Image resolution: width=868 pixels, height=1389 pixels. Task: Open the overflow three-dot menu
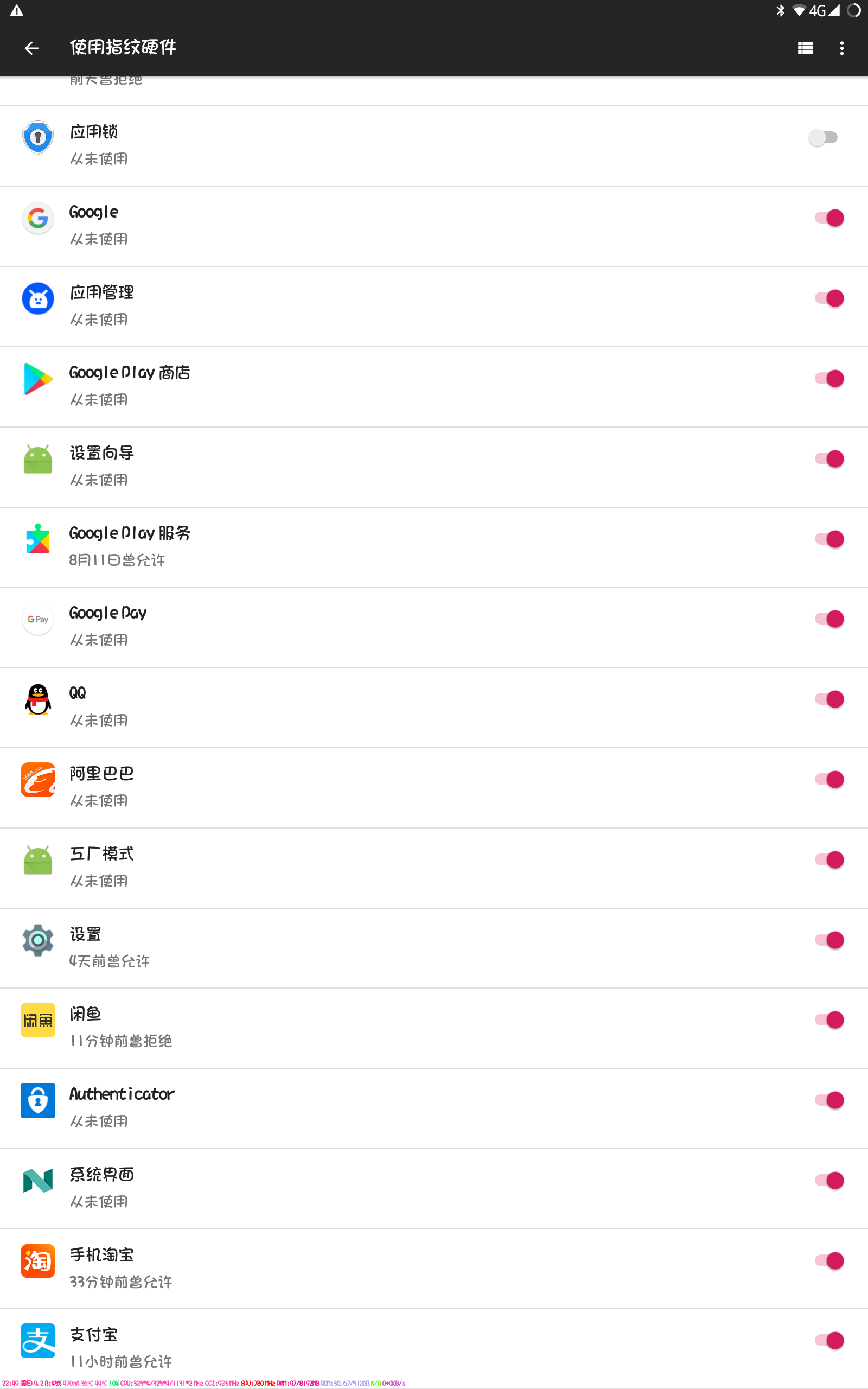pyautogui.click(x=841, y=48)
